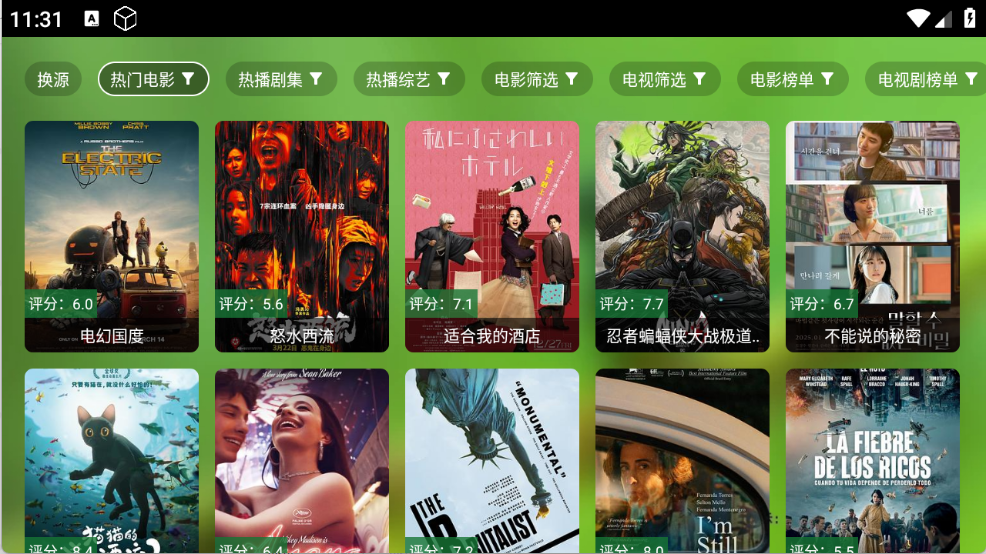This screenshot has width=986, height=554.
Task: Open La Fiebre de los Ricos card
Action: (872, 460)
